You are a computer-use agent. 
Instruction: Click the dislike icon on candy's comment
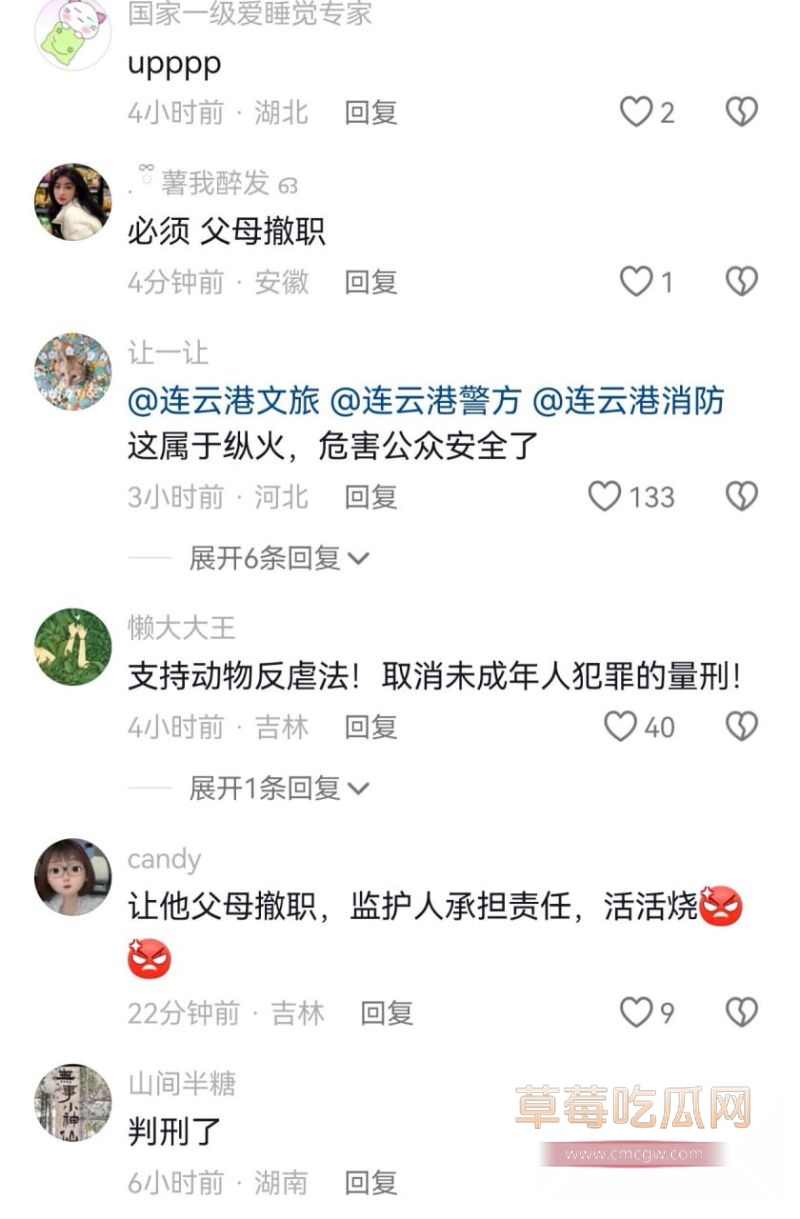pyautogui.click(x=740, y=1013)
